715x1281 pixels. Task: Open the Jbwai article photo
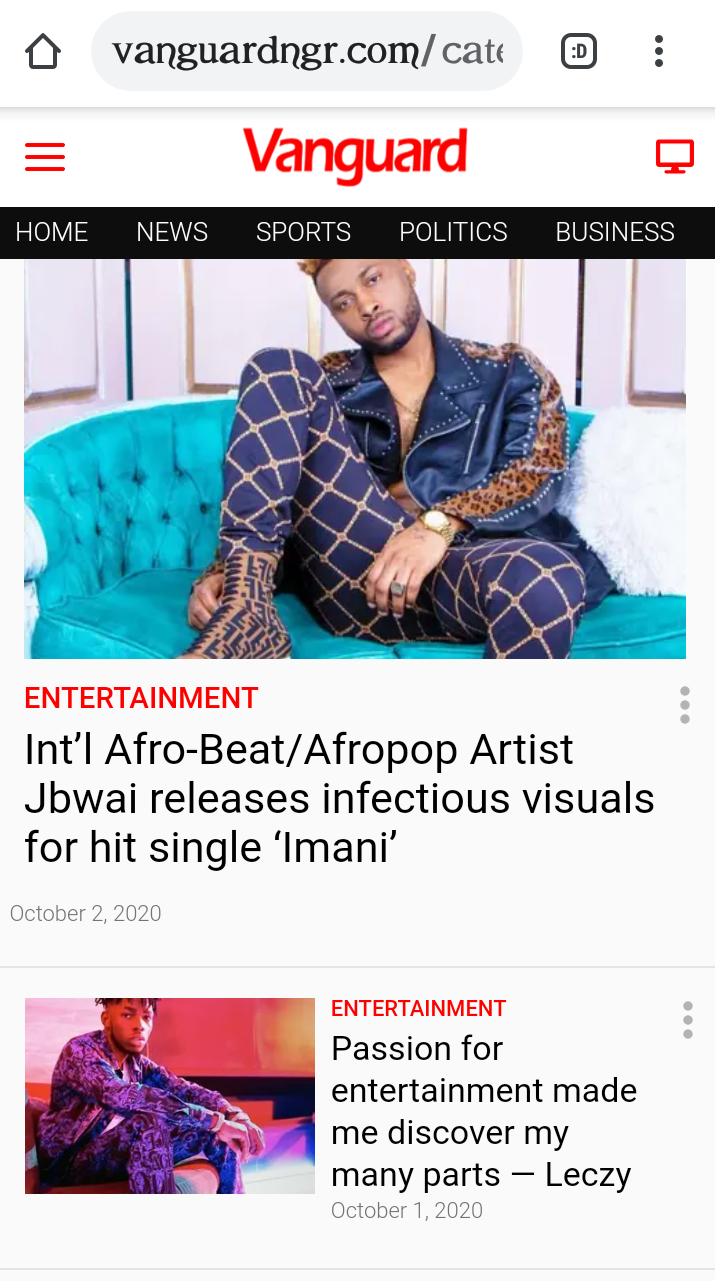pyautogui.click(x=355, y=459)
